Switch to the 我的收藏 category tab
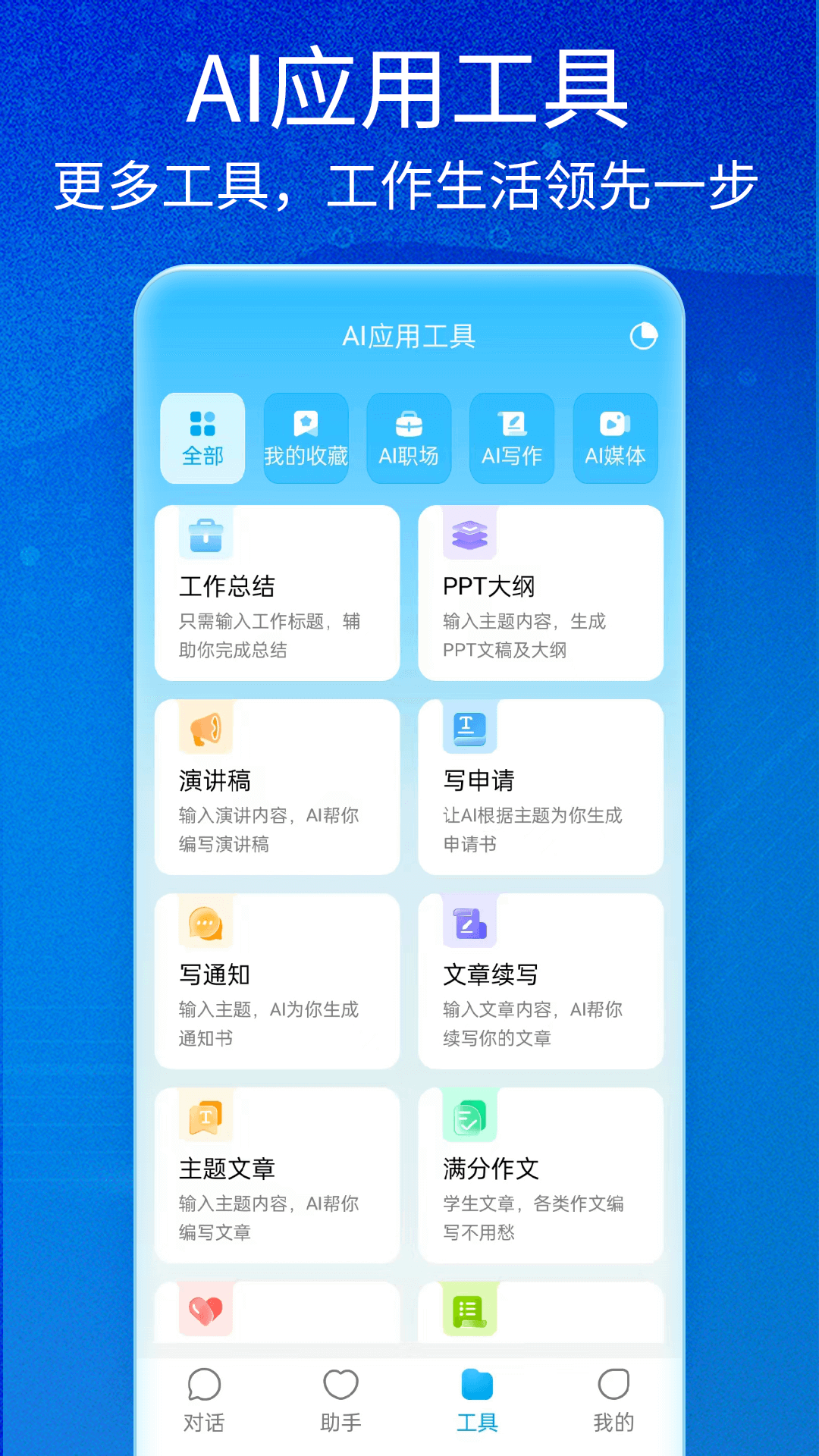This screenshot has width=819, height=1456. tap(306, 438)
